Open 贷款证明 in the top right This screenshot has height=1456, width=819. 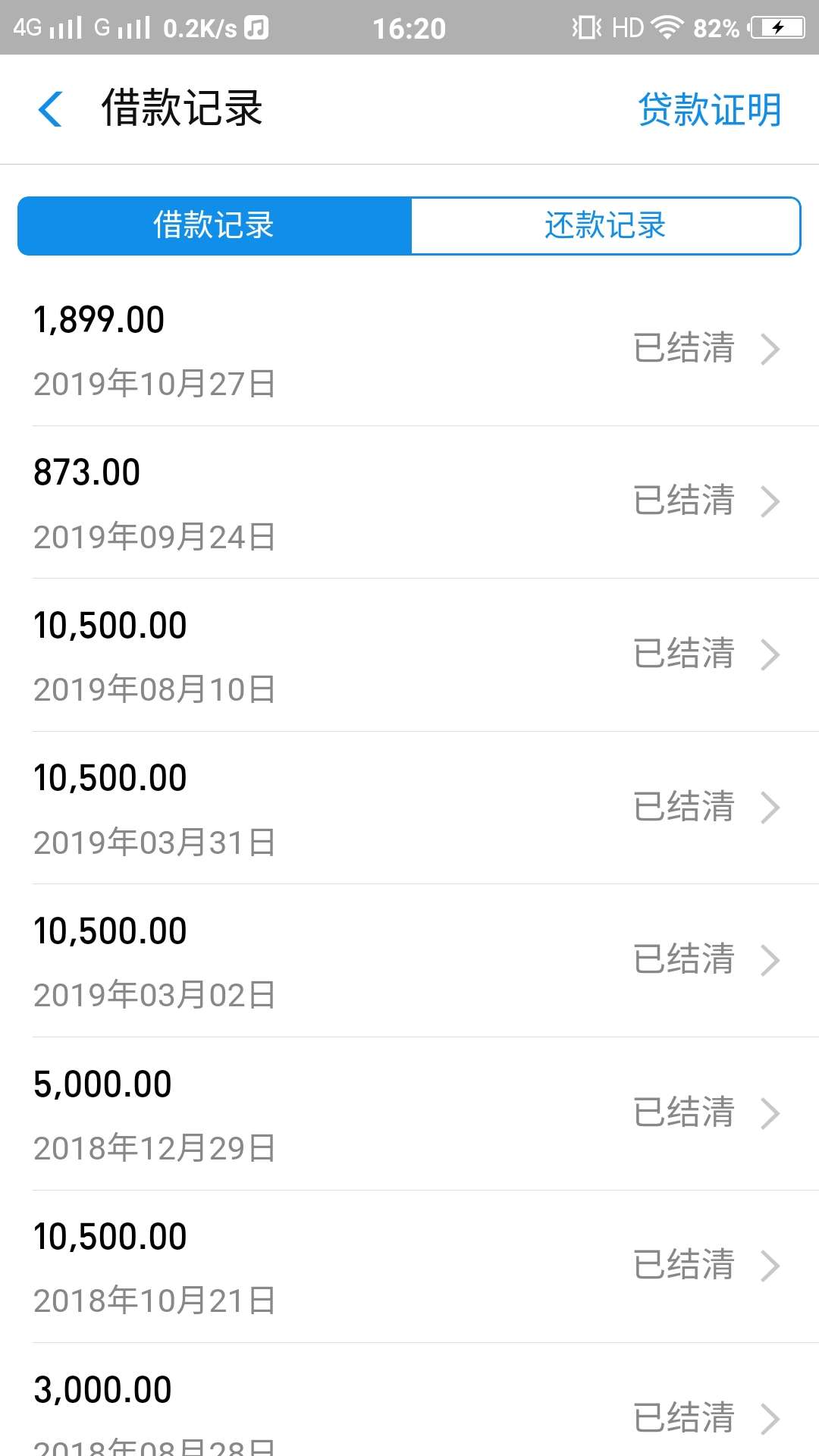pyautogui.click(x=709, y=110)
